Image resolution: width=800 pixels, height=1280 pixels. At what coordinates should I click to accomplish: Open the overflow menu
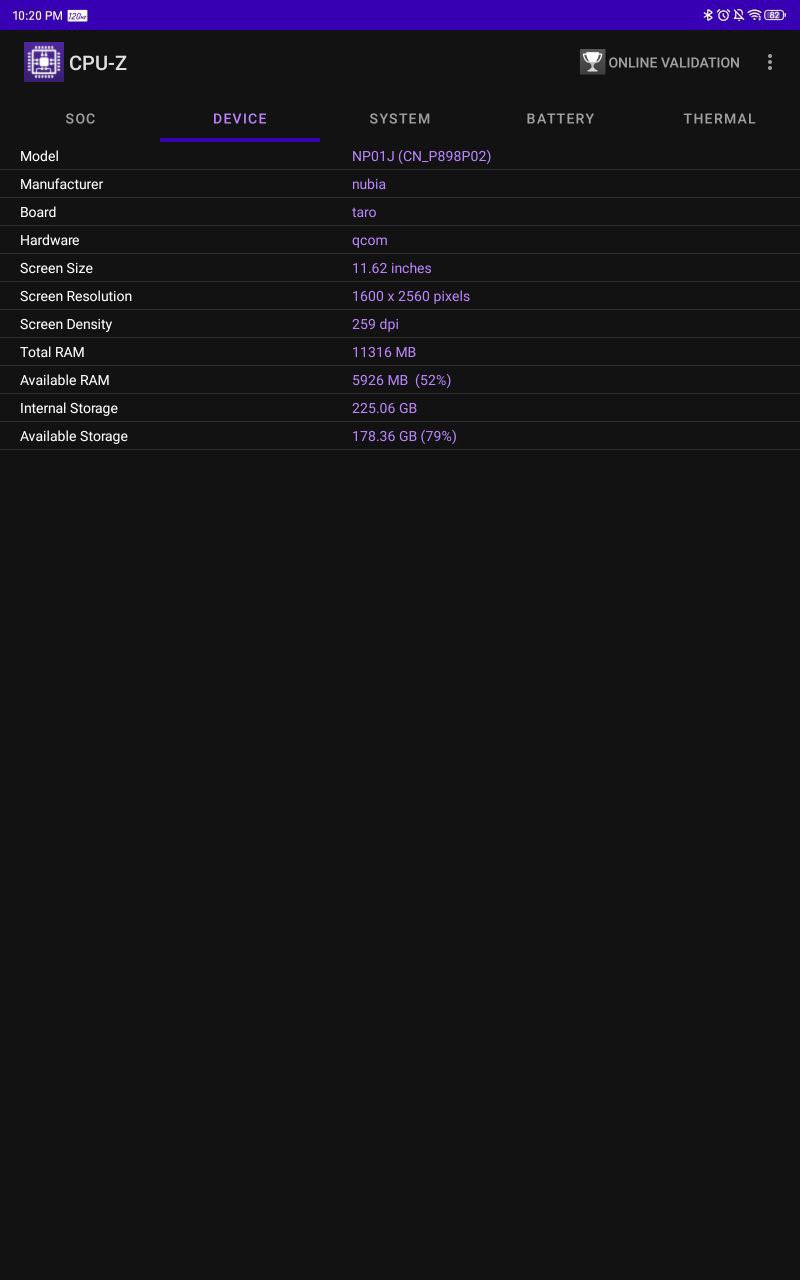click(770, 62)
